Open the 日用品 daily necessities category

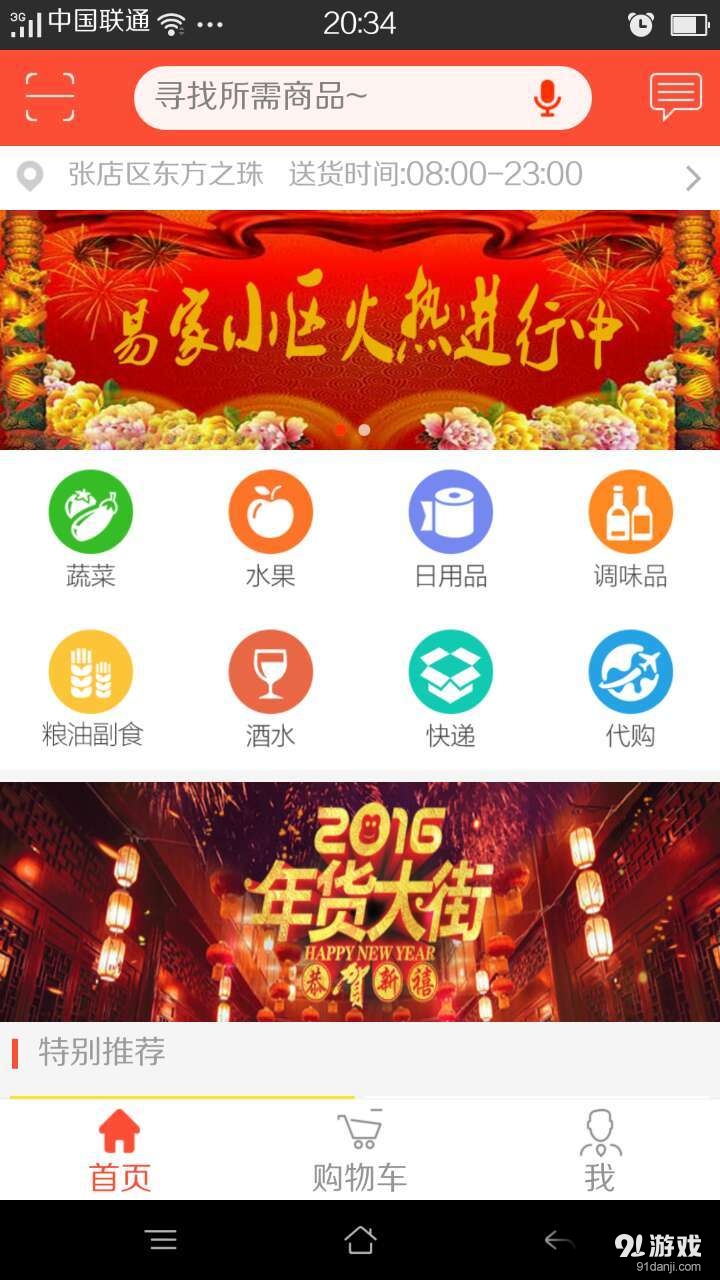pos(451,510)
